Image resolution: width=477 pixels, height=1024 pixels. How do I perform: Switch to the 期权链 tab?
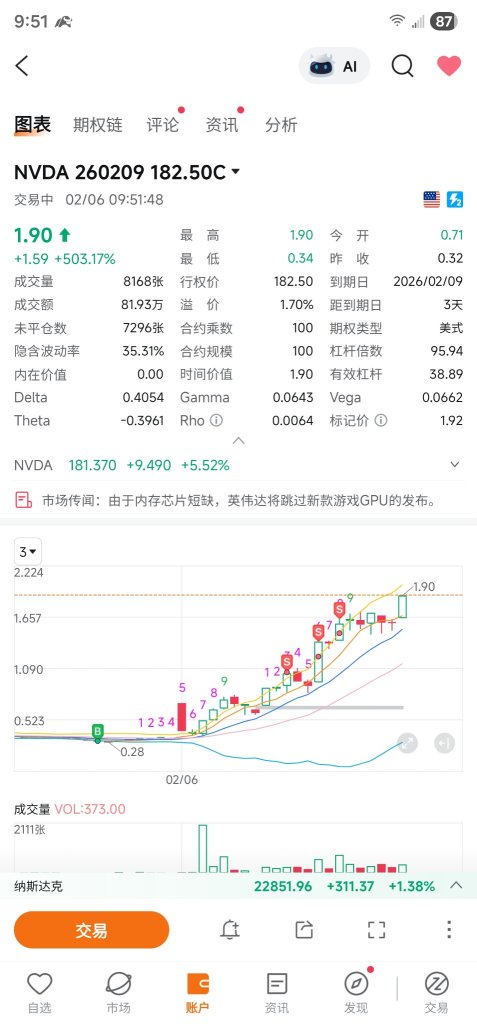pos(97,125)
